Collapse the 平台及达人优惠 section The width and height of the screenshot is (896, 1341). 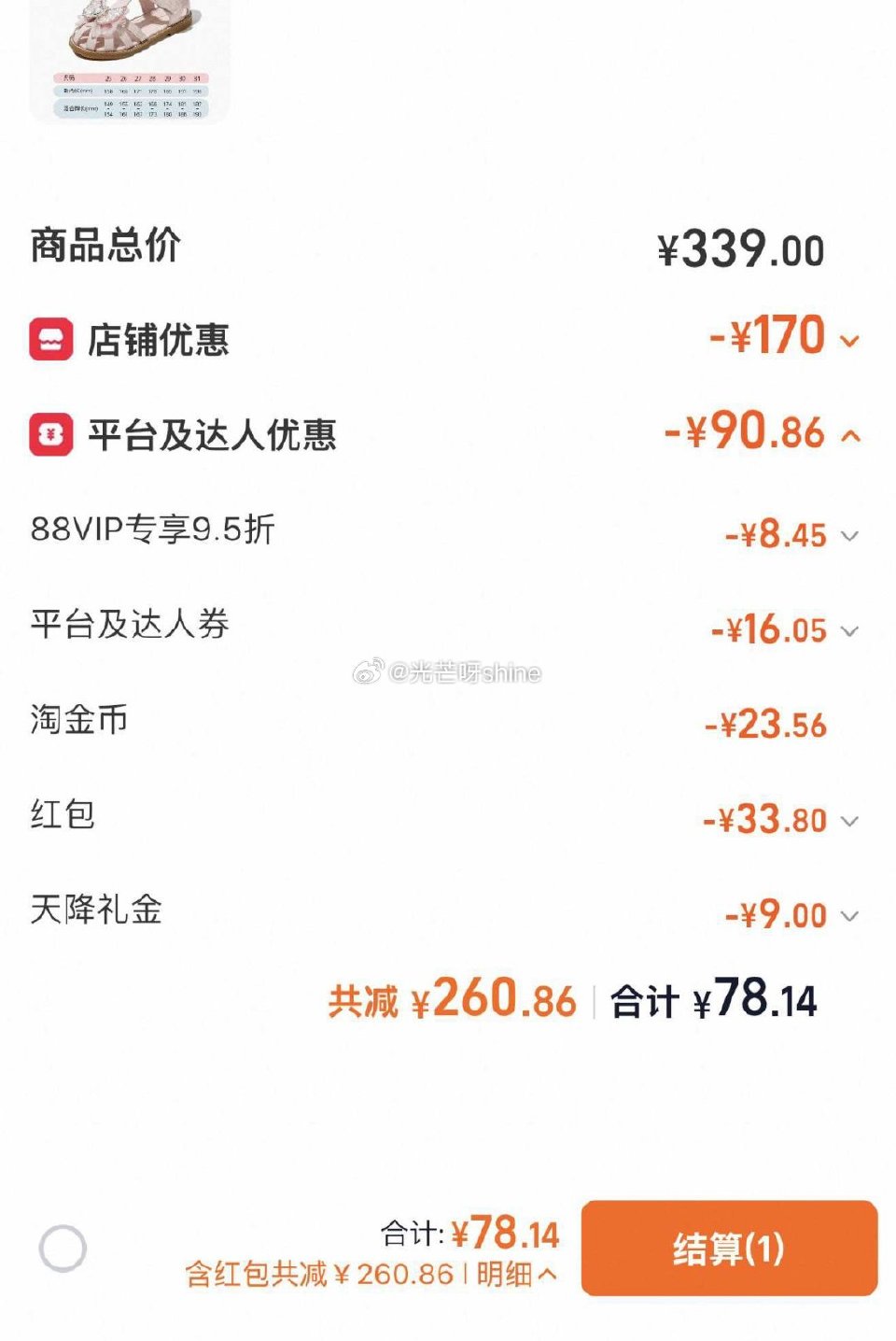point(849,433)
